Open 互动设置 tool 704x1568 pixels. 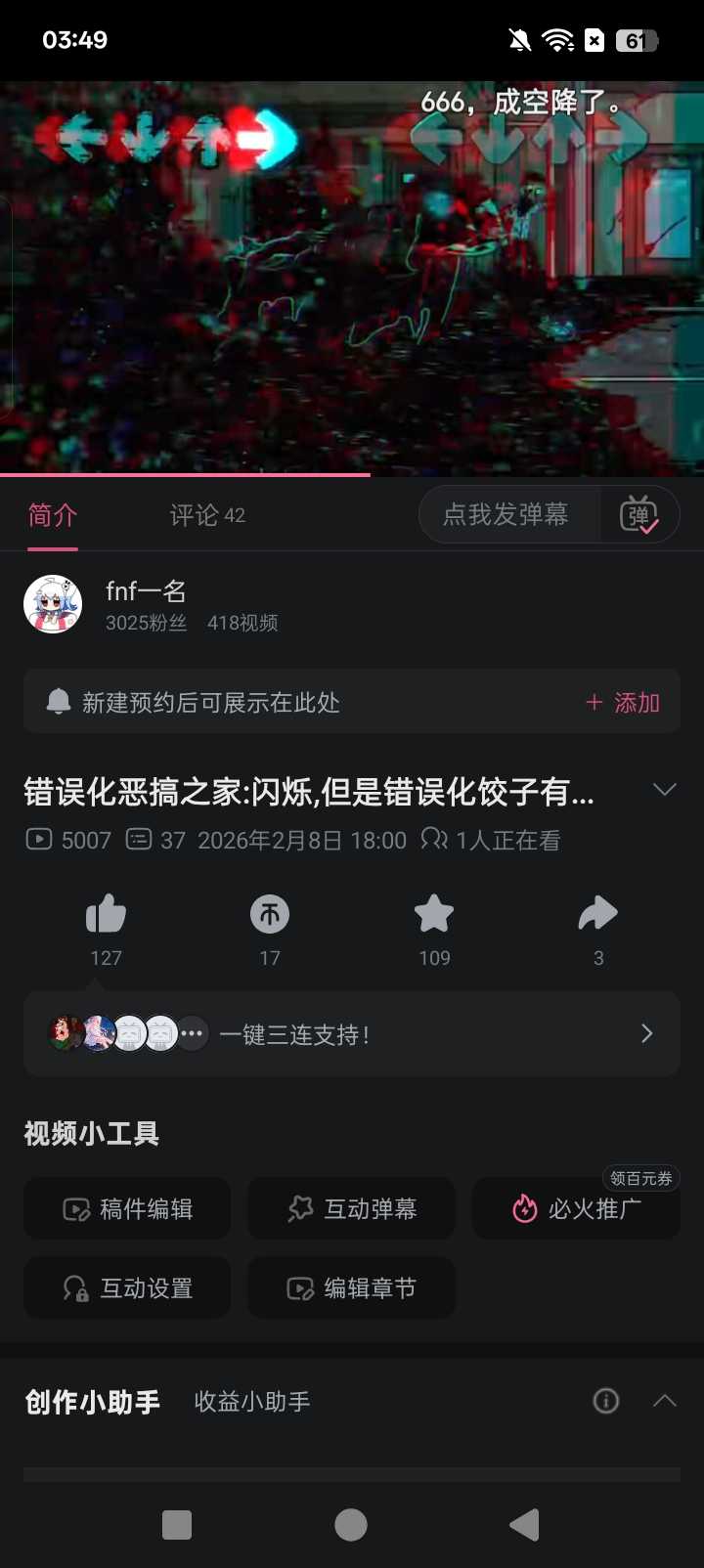pyautogui.click(x=127, y=1288)
